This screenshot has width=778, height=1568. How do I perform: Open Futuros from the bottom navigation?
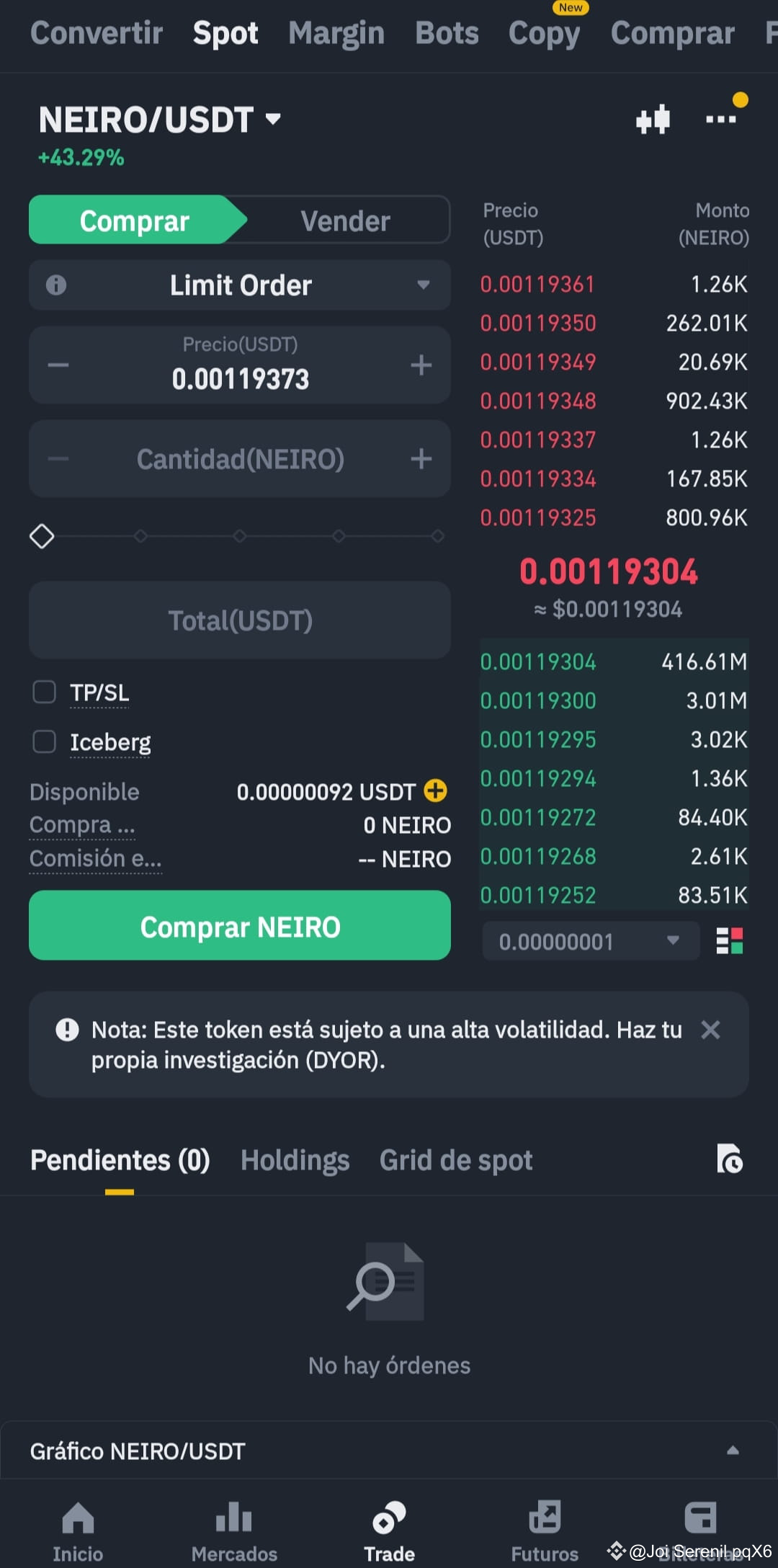click(x=544, y=1522)
